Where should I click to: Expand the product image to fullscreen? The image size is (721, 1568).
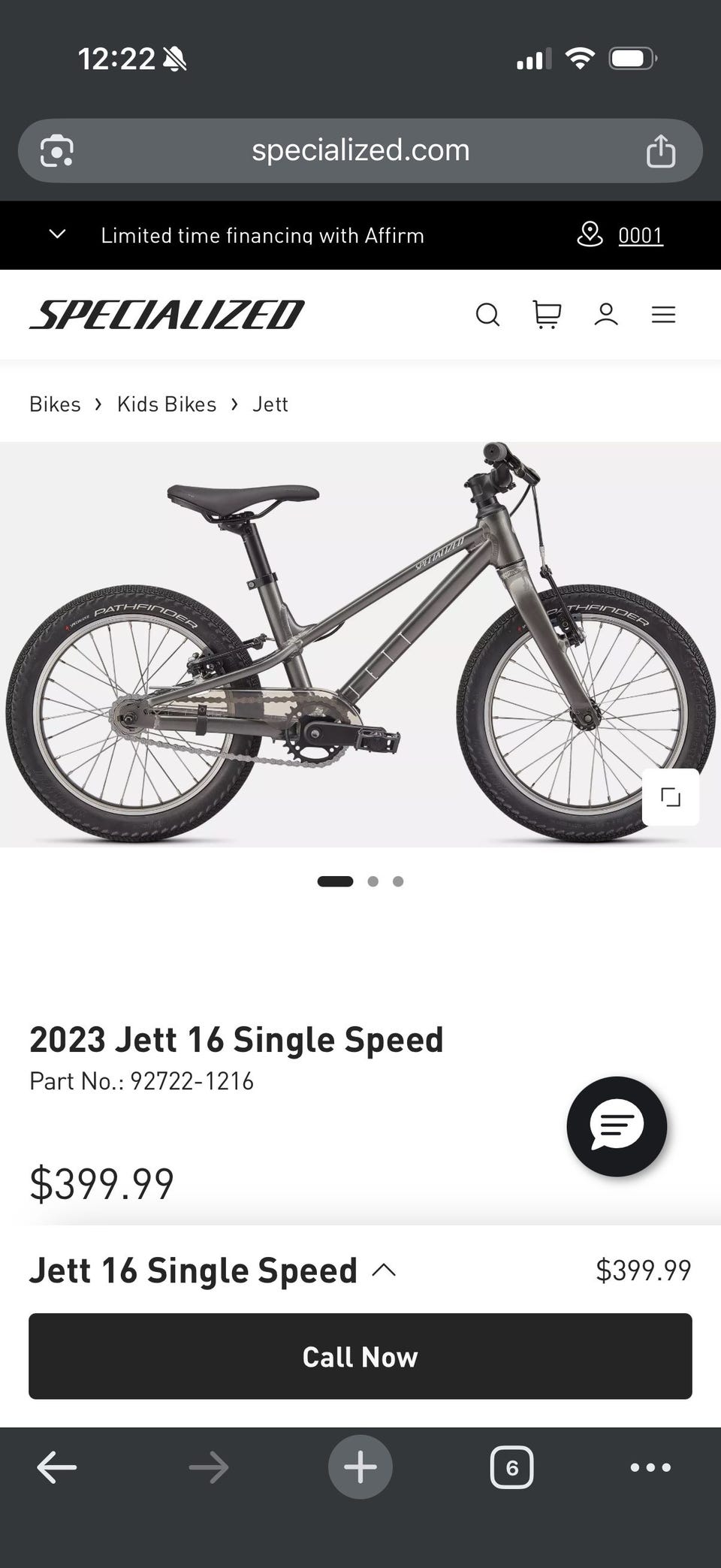(670, 797)
